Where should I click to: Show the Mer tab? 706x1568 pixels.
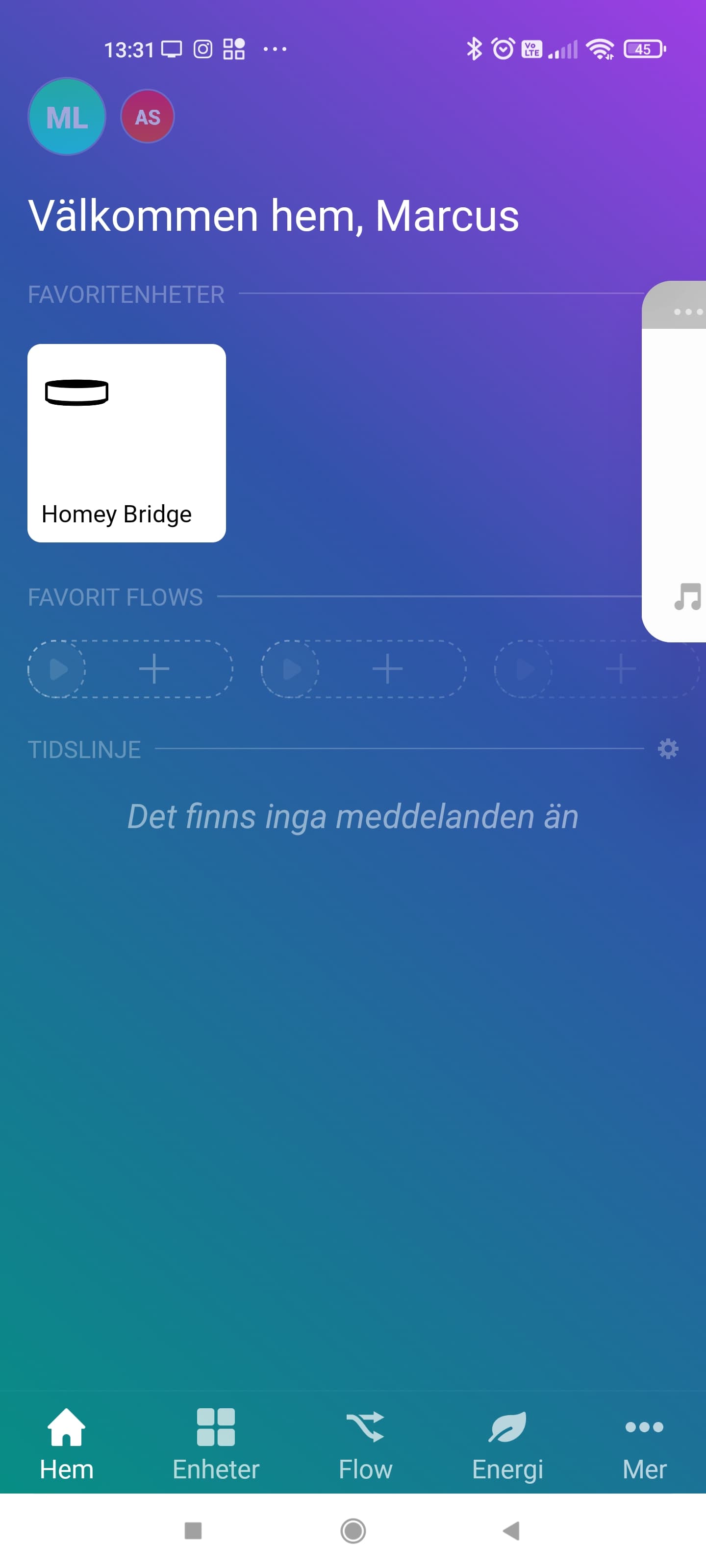click(x=644, y=1443)
